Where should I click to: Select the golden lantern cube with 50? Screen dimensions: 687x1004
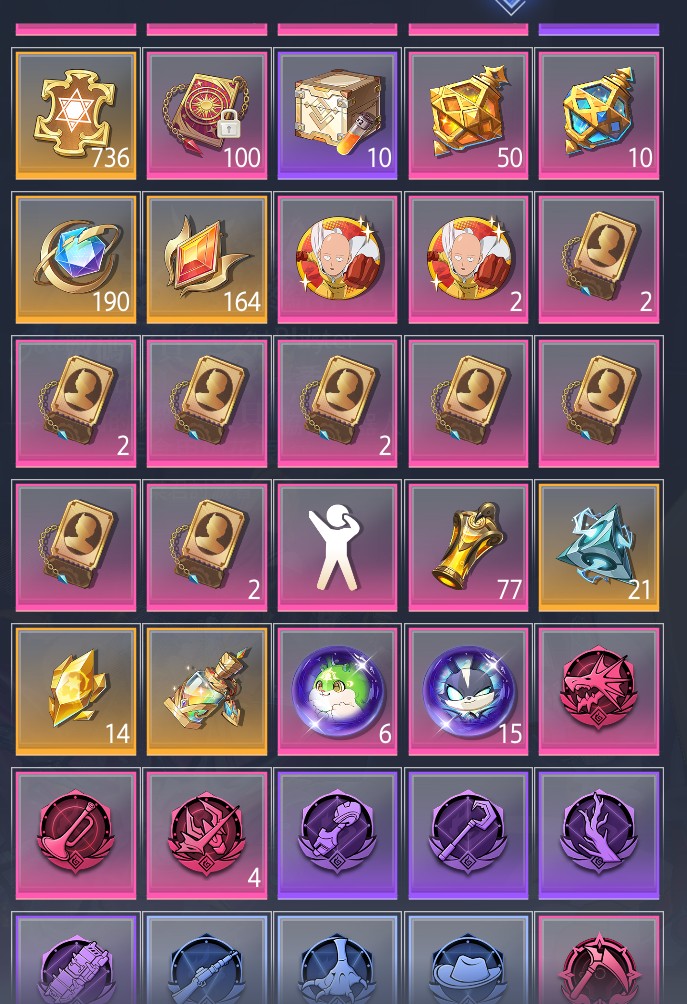coord(468,115)
